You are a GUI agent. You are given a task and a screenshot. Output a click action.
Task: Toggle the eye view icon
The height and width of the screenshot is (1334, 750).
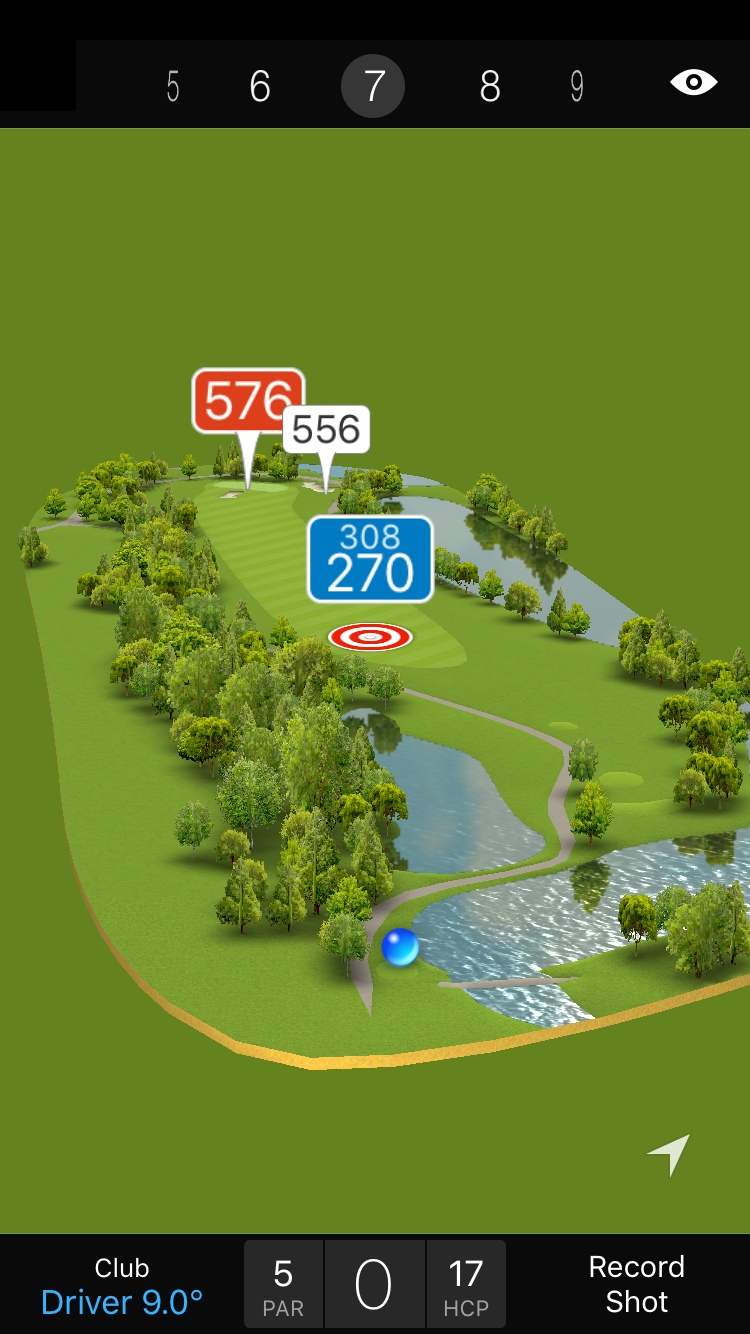tap(693, 82)
